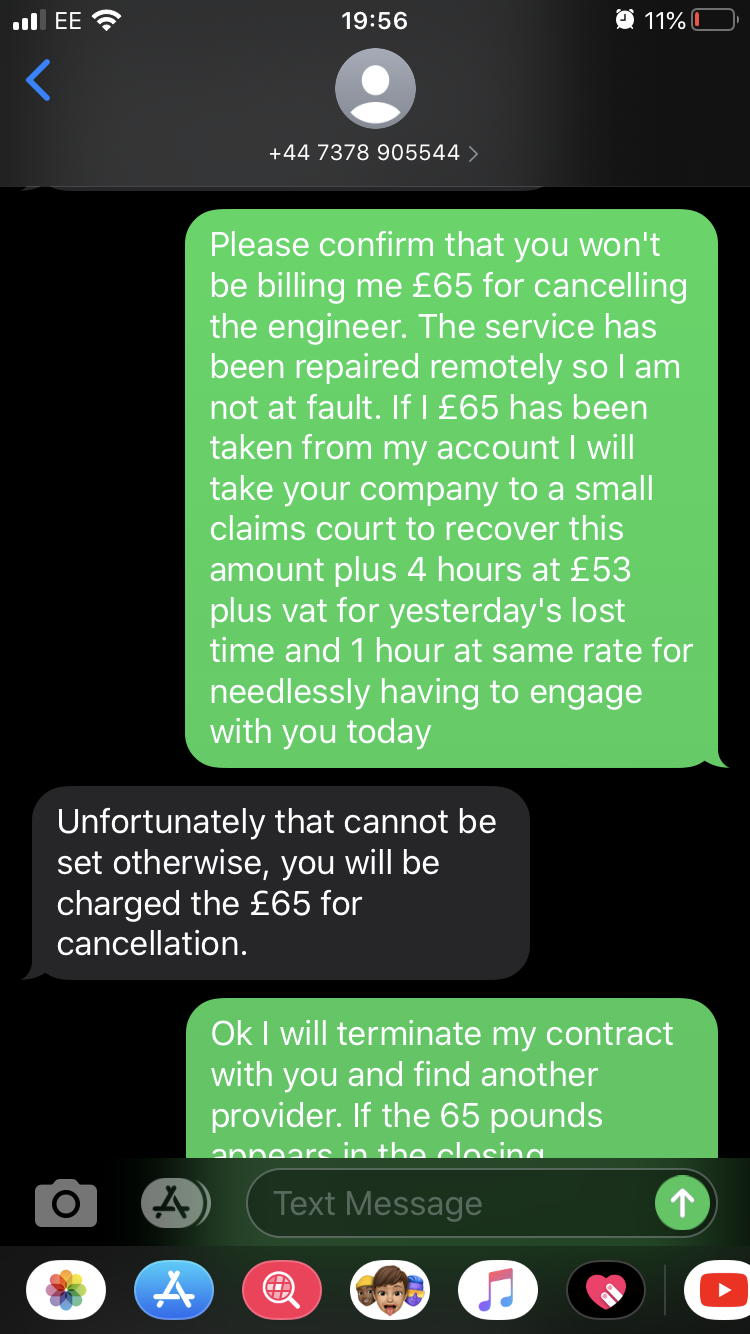Open contact details for +44 7378 905544
Screen dimensions: 750x1334
point(374,153)
